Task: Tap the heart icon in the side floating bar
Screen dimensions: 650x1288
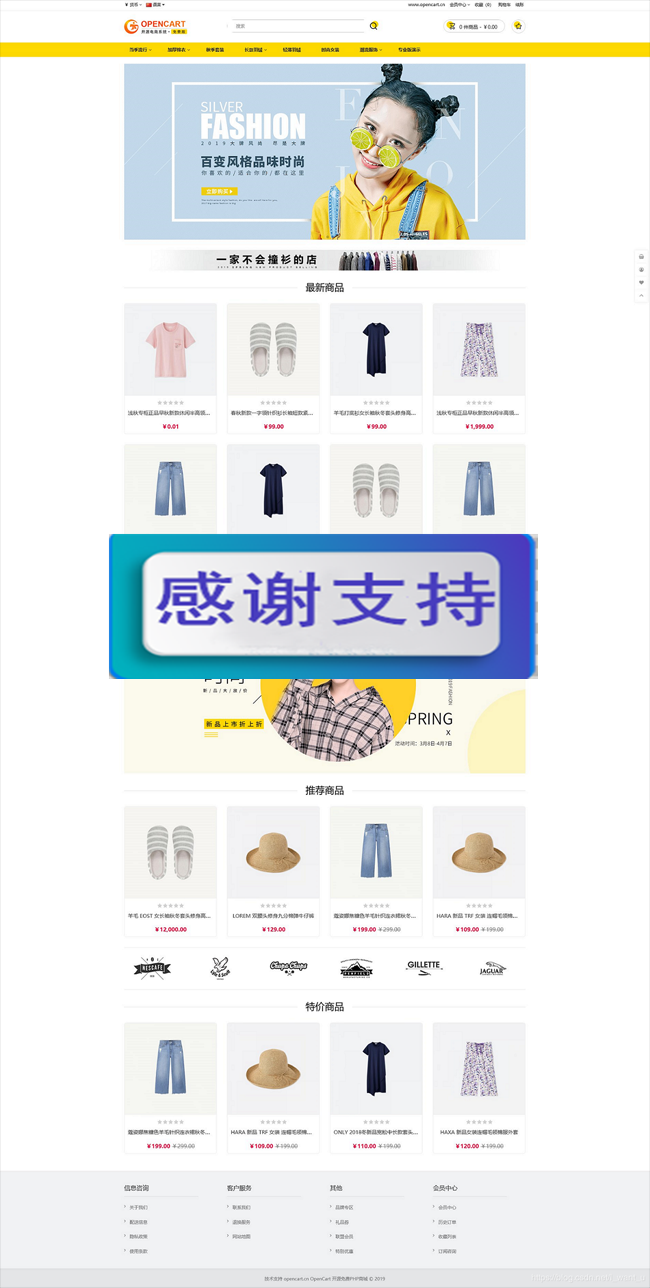Action: click(641, 283)
